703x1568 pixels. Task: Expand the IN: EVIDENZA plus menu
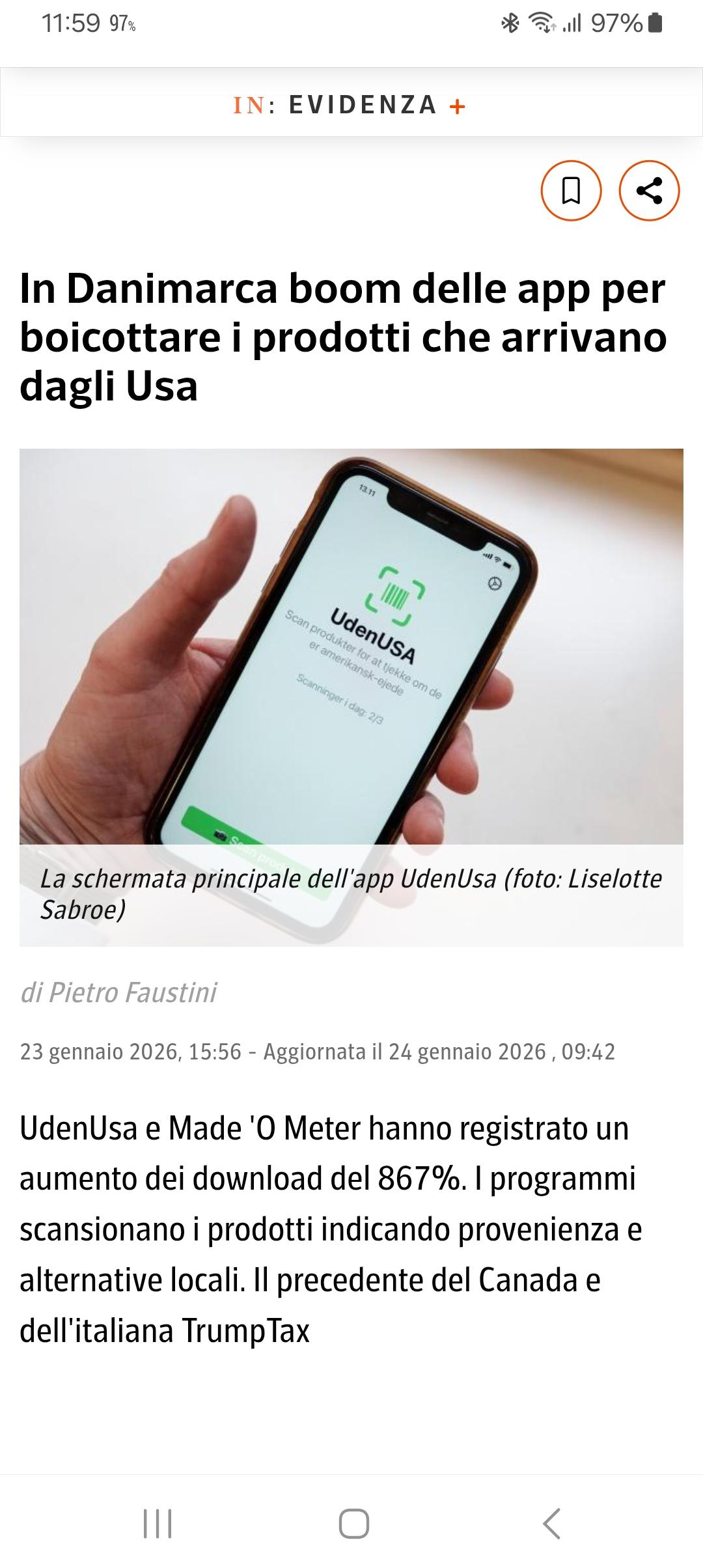click(x=458, y=106)
